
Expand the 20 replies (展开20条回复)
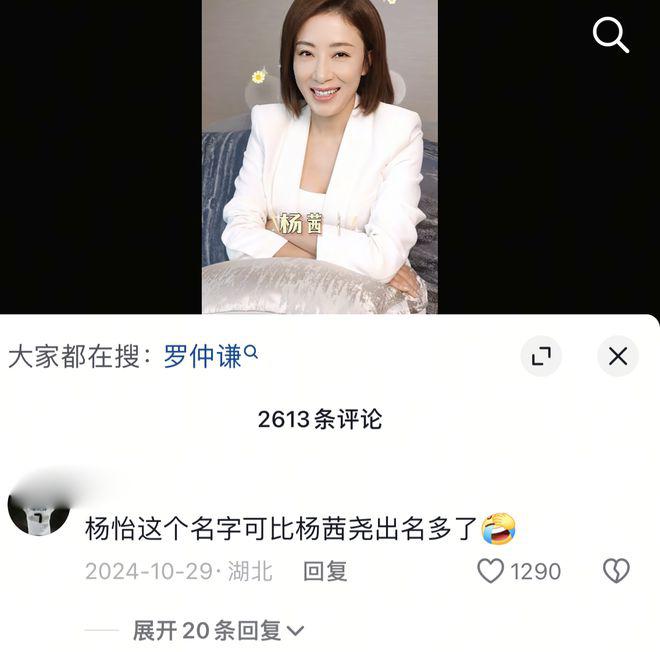pyautogui.click(x=218, y=630)
